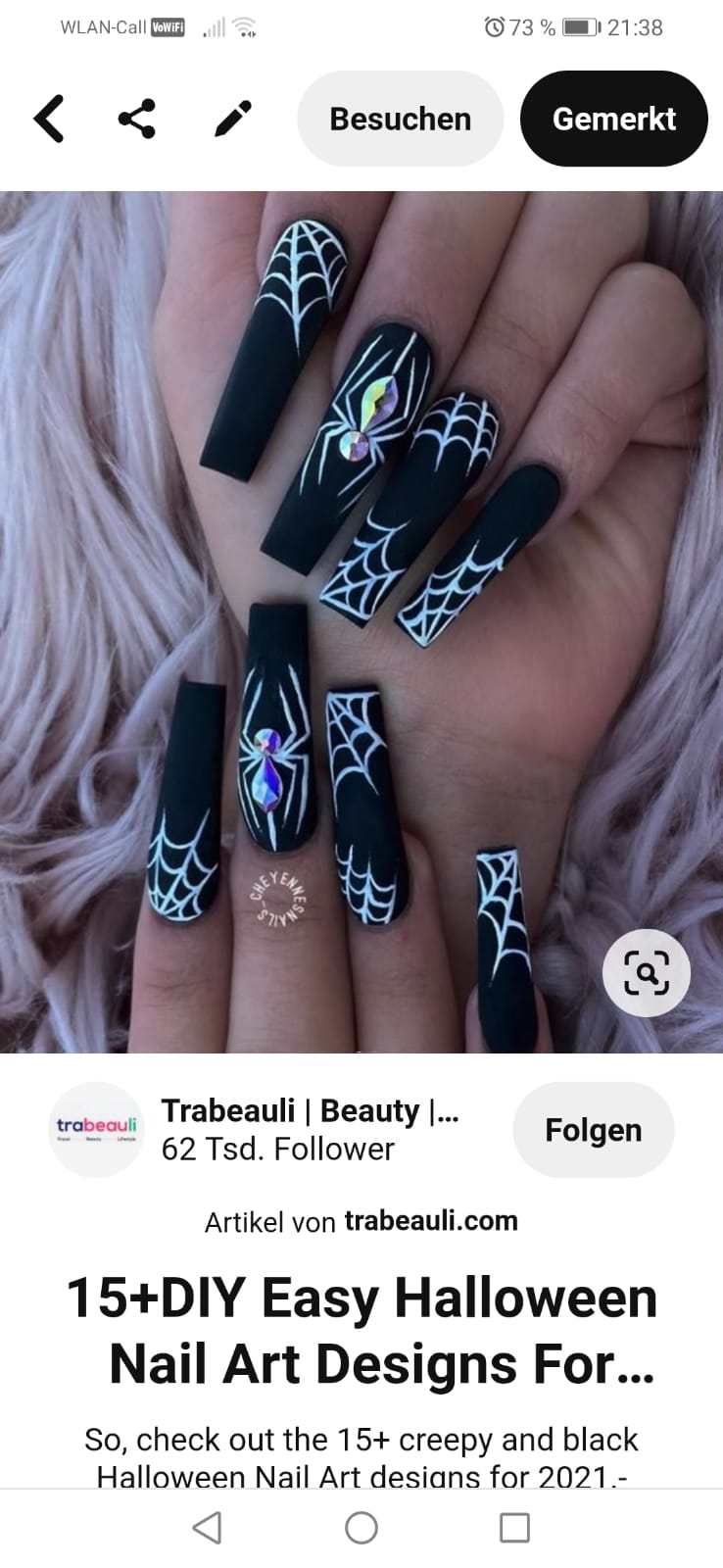Open the spider web nail art image
Viewport: 723px width, 1568px height.
(361, 621)
